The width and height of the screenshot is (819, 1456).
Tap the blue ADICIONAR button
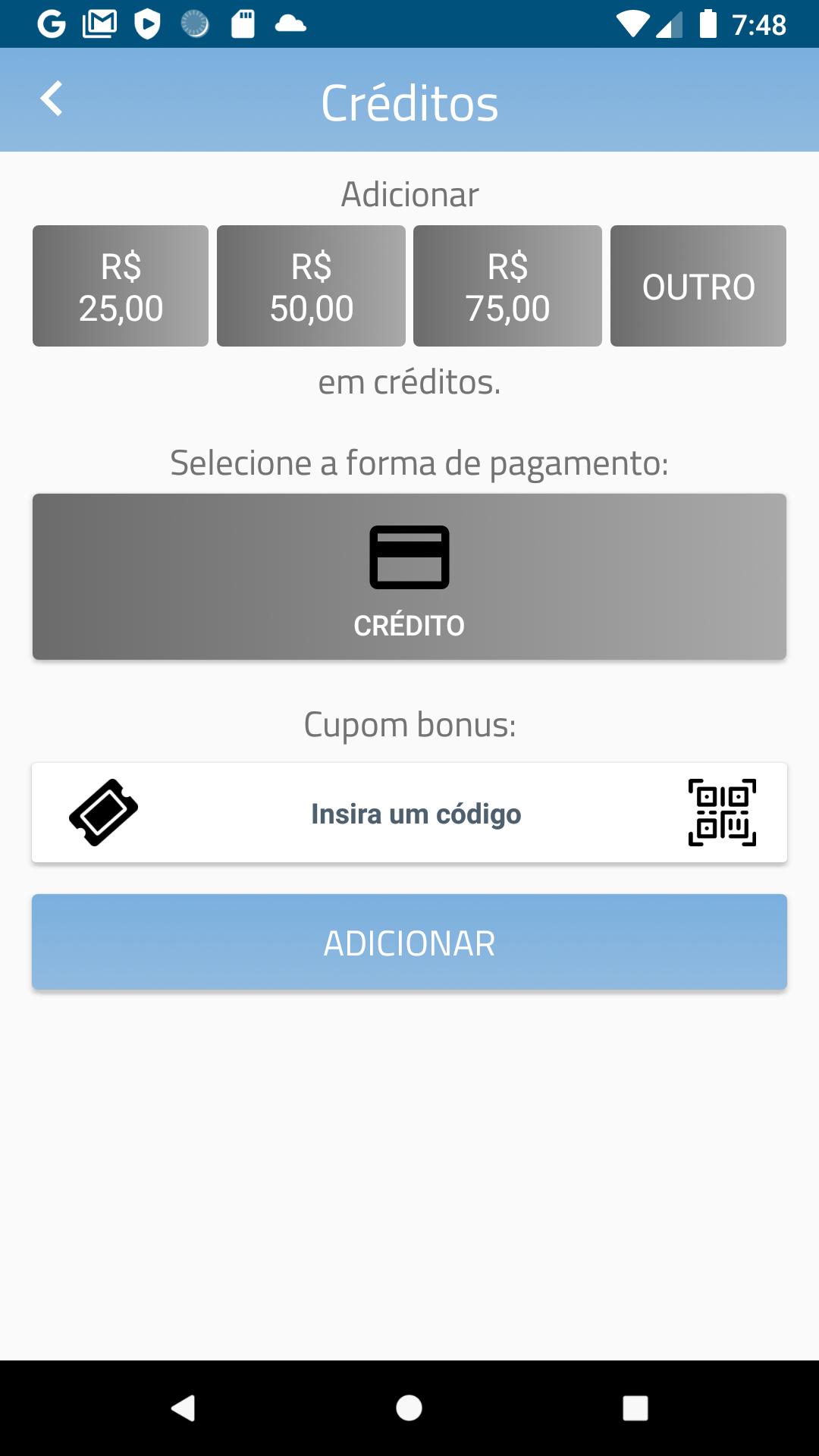(x=409, y=942)
